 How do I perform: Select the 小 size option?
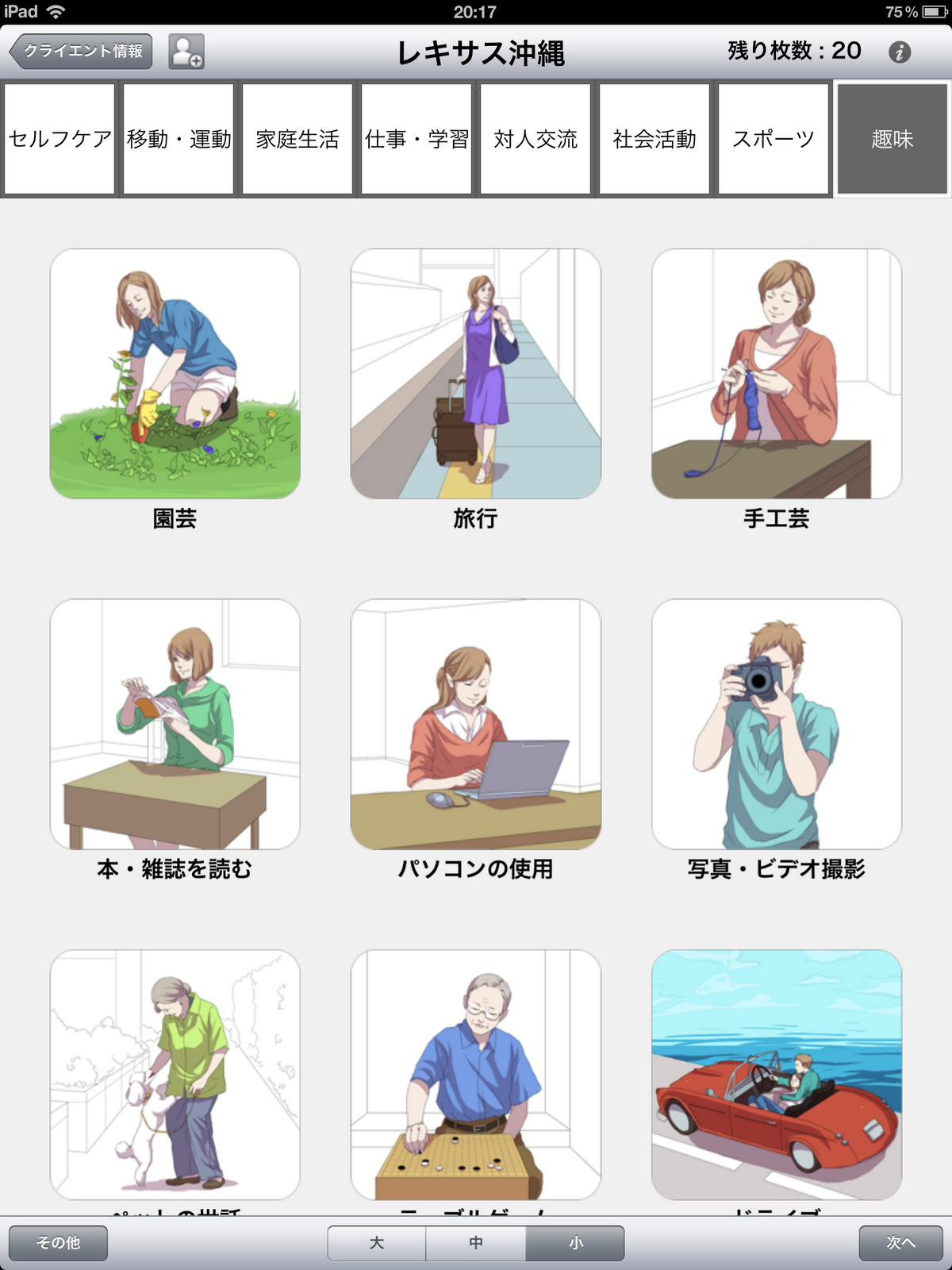[x=574, y=1243]
